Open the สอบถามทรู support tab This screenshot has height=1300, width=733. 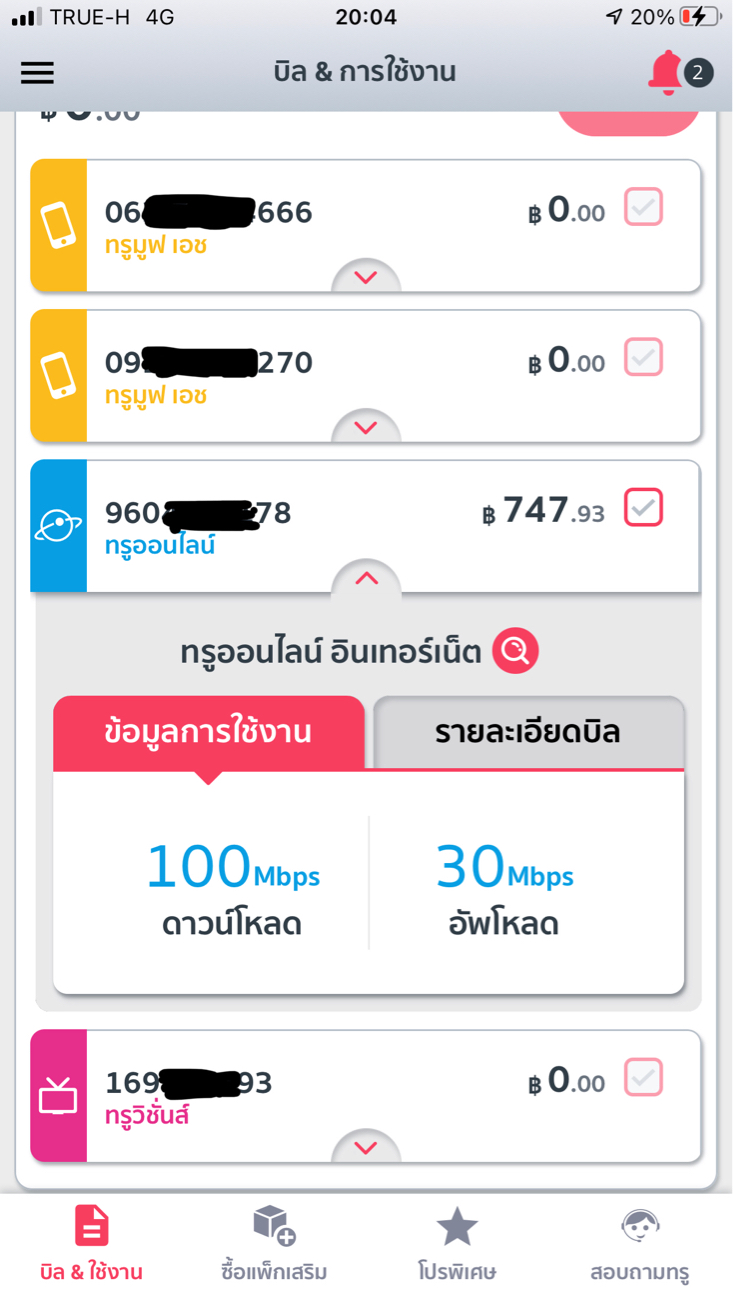click(640, 1244)
